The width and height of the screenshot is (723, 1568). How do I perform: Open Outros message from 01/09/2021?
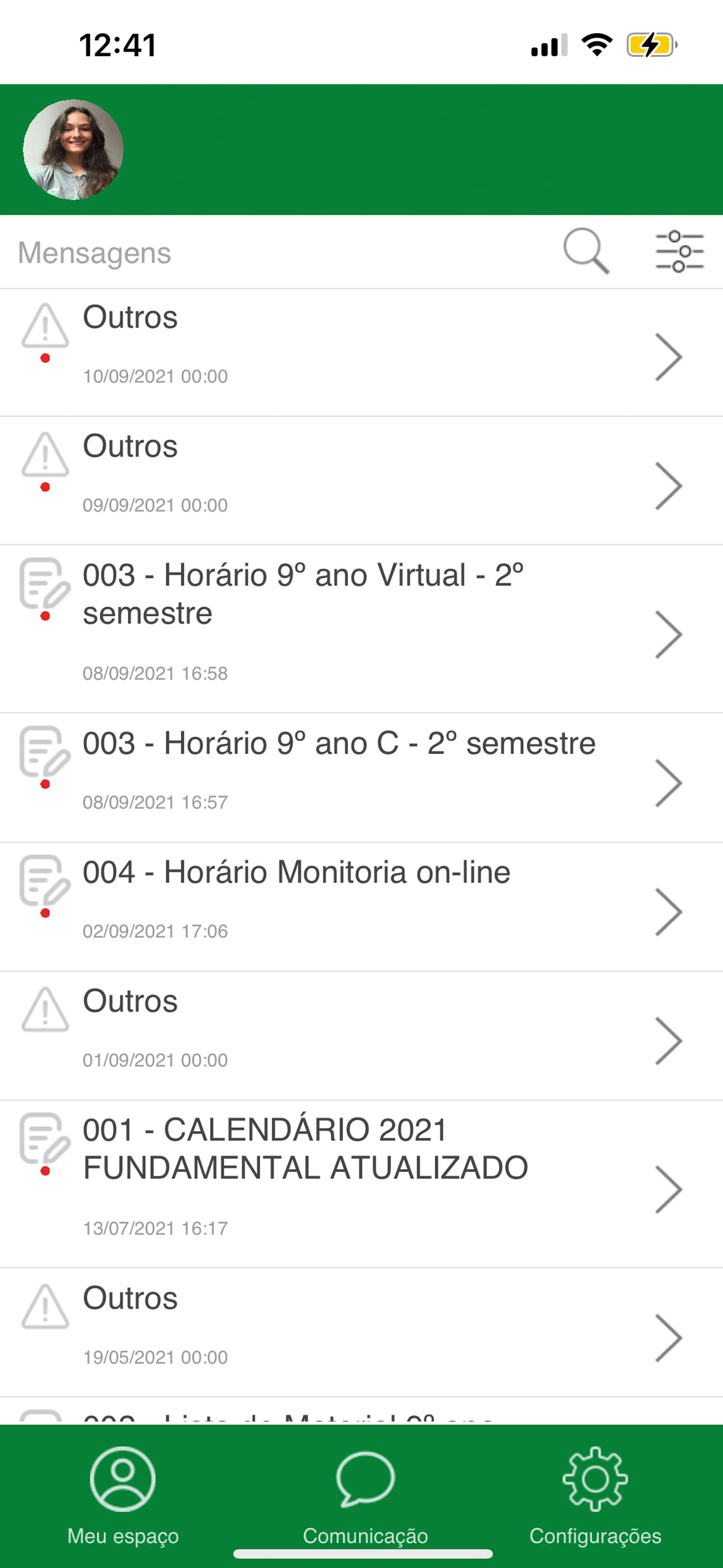(x=361, y=1036)
